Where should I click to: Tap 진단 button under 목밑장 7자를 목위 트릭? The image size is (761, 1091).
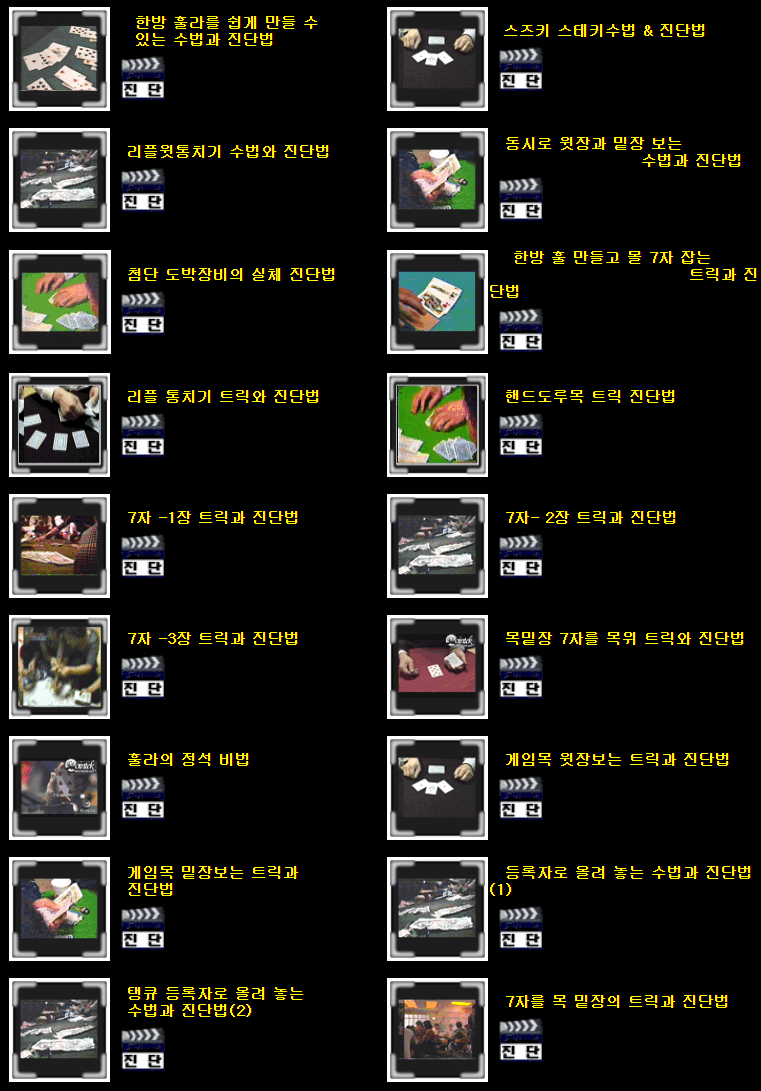coord(520,689)
